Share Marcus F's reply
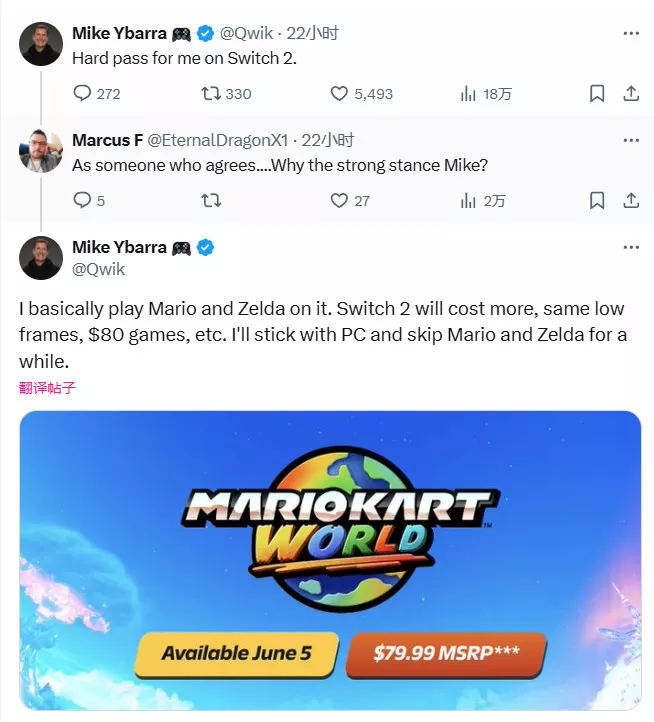Viewport: 654px width, 722px height. 631,200
